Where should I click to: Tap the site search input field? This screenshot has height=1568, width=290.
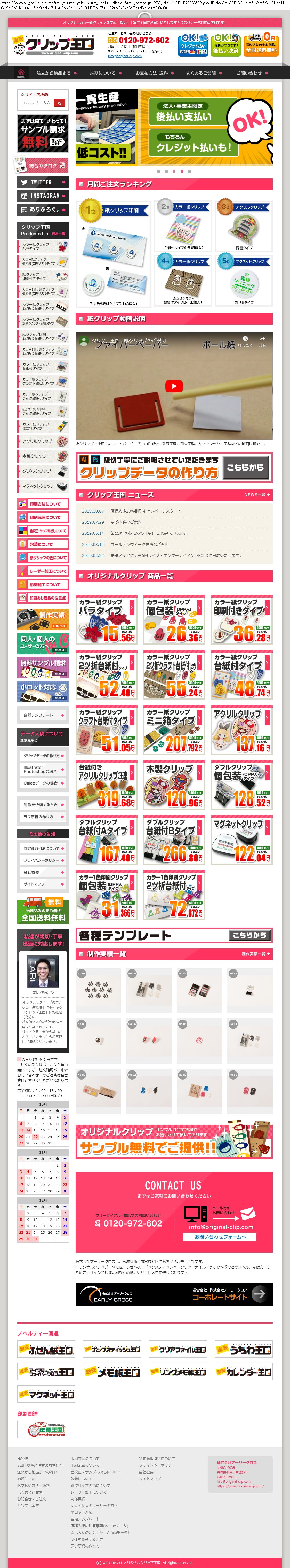click(x=36, y=103)
